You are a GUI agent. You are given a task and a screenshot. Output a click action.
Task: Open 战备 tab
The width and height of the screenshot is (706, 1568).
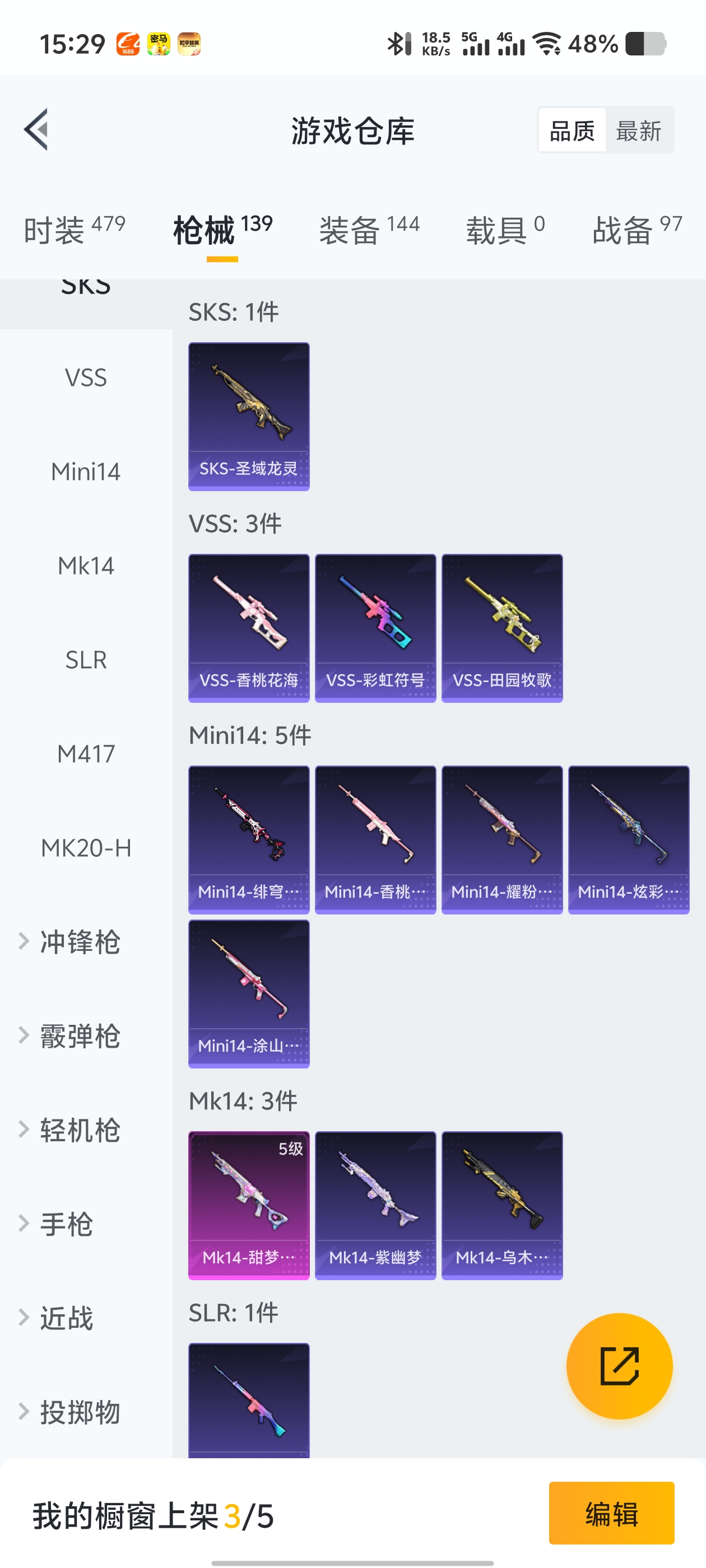637,230
